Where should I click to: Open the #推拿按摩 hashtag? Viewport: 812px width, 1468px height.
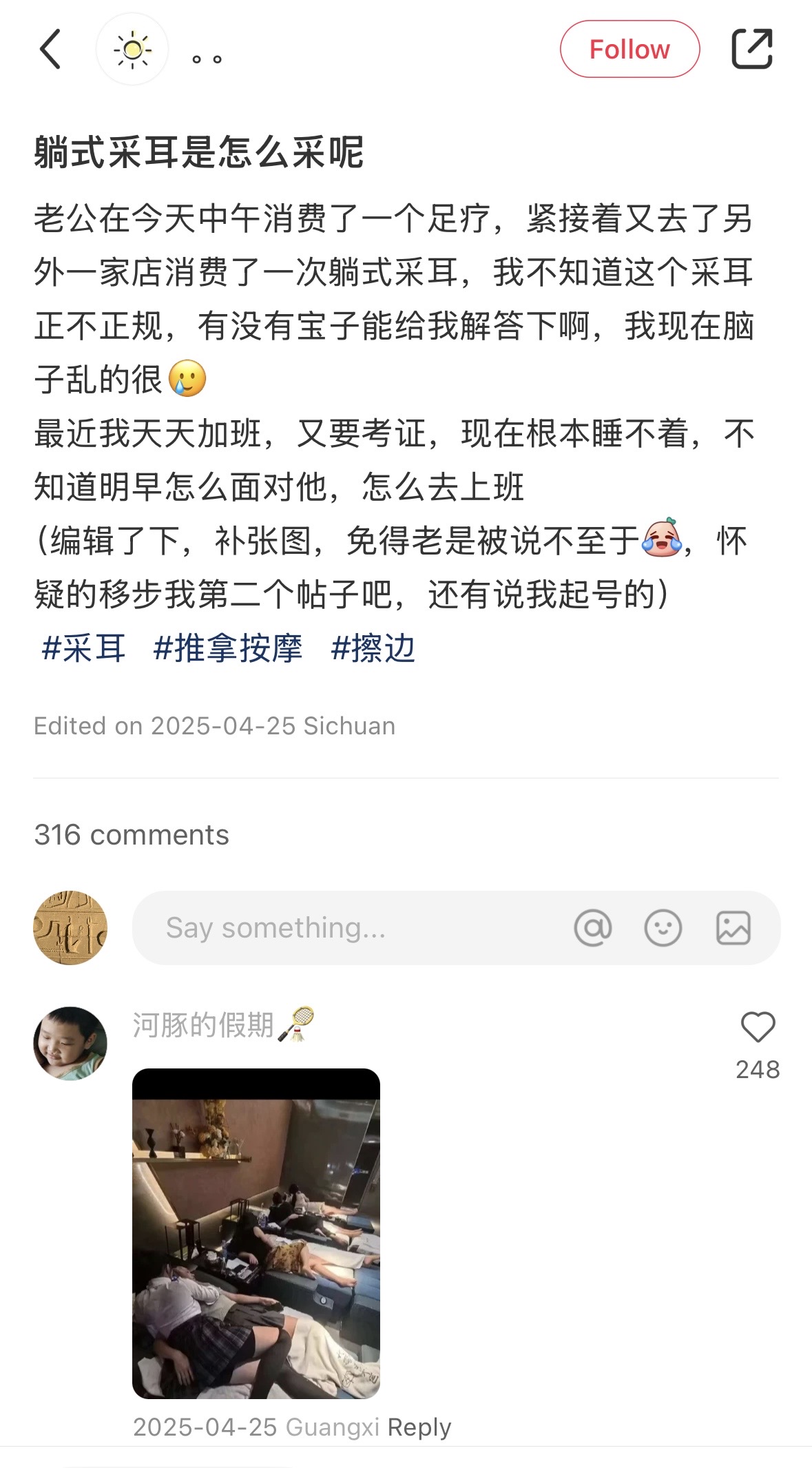pos(228,648)
